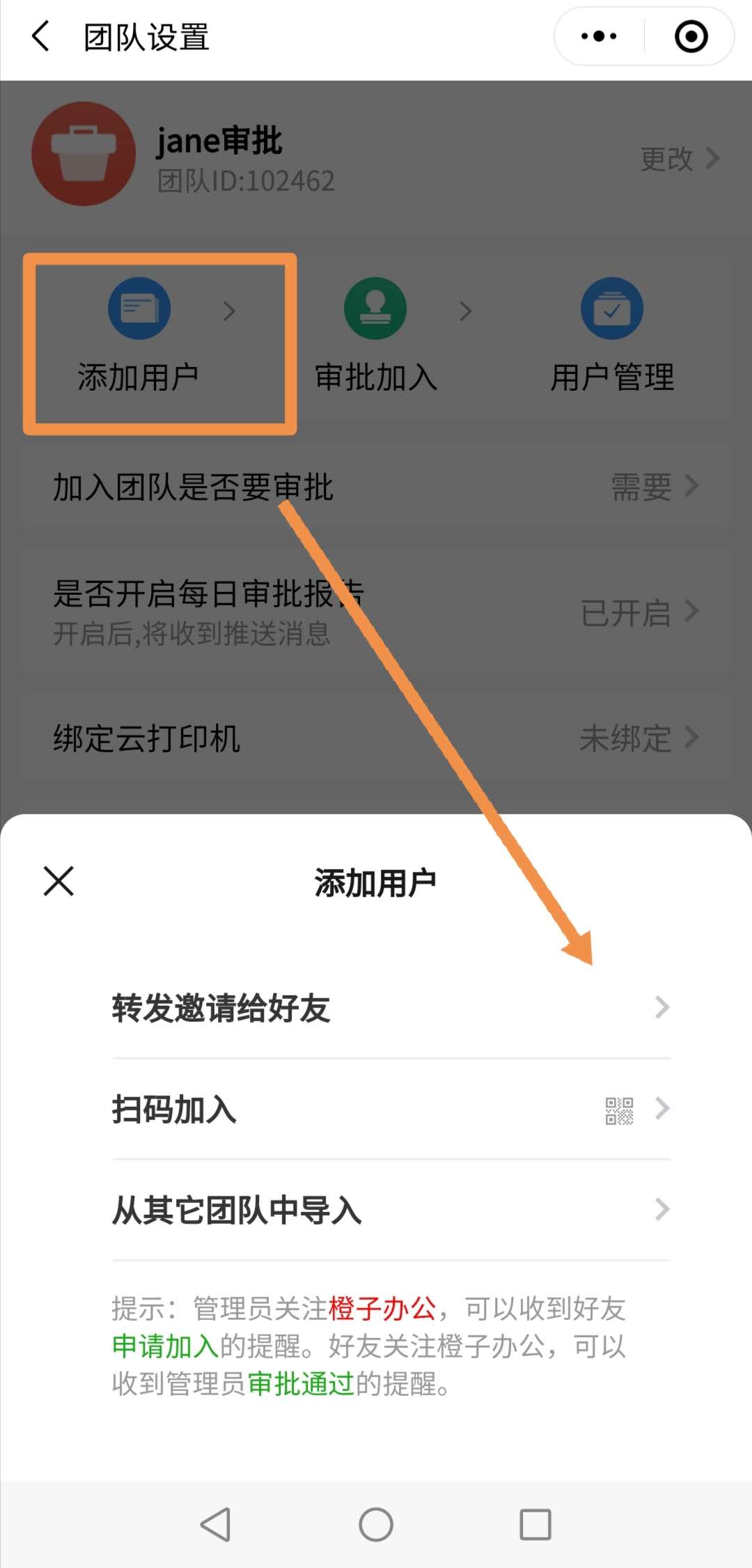The image size is (752, 1568).
Task: Tap the system home button
Action: click(x=376, y=1525)
